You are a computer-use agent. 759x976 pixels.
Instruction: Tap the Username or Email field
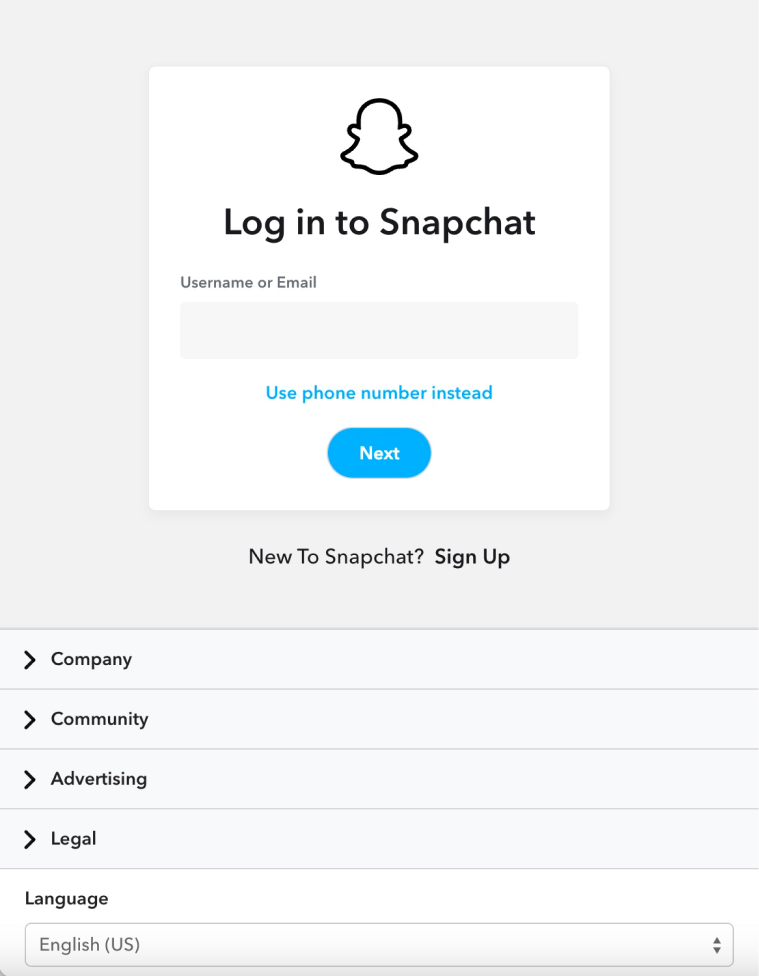click(x=379, y=330)
